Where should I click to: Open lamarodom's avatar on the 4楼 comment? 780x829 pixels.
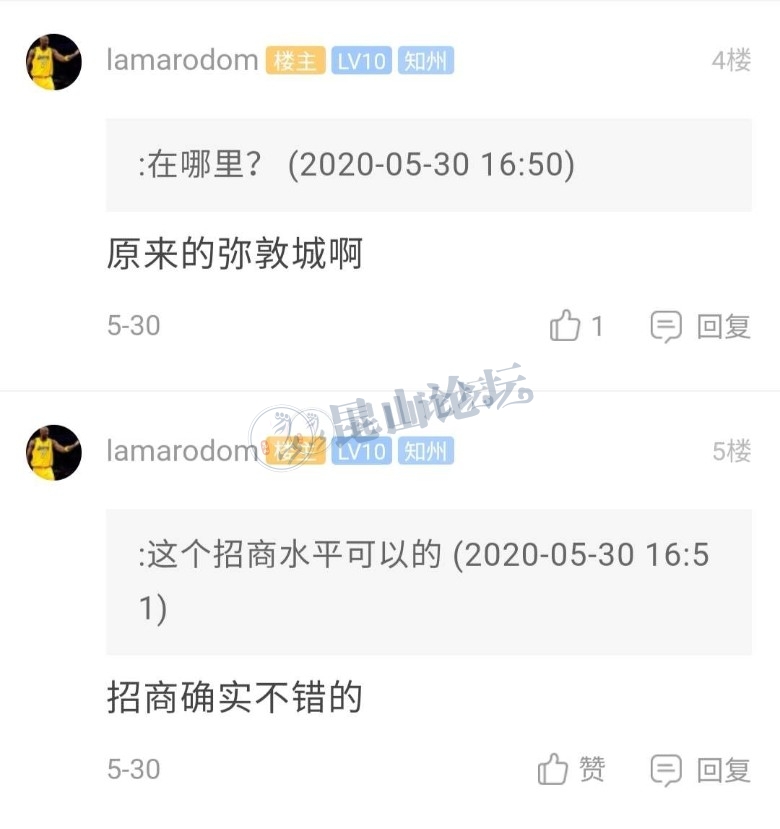coord(54,62)
